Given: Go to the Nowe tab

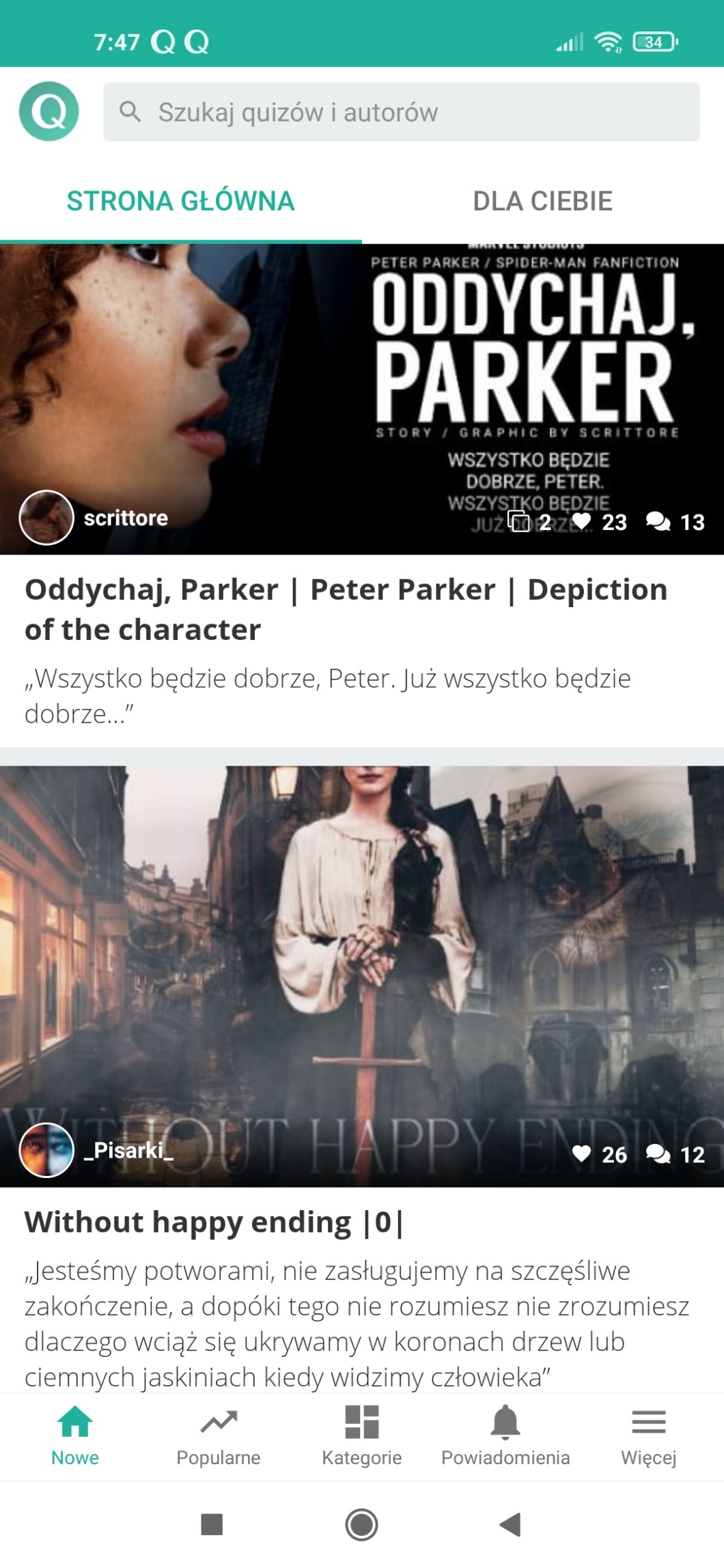Looking at the screenshot, I should point(75,1437).
